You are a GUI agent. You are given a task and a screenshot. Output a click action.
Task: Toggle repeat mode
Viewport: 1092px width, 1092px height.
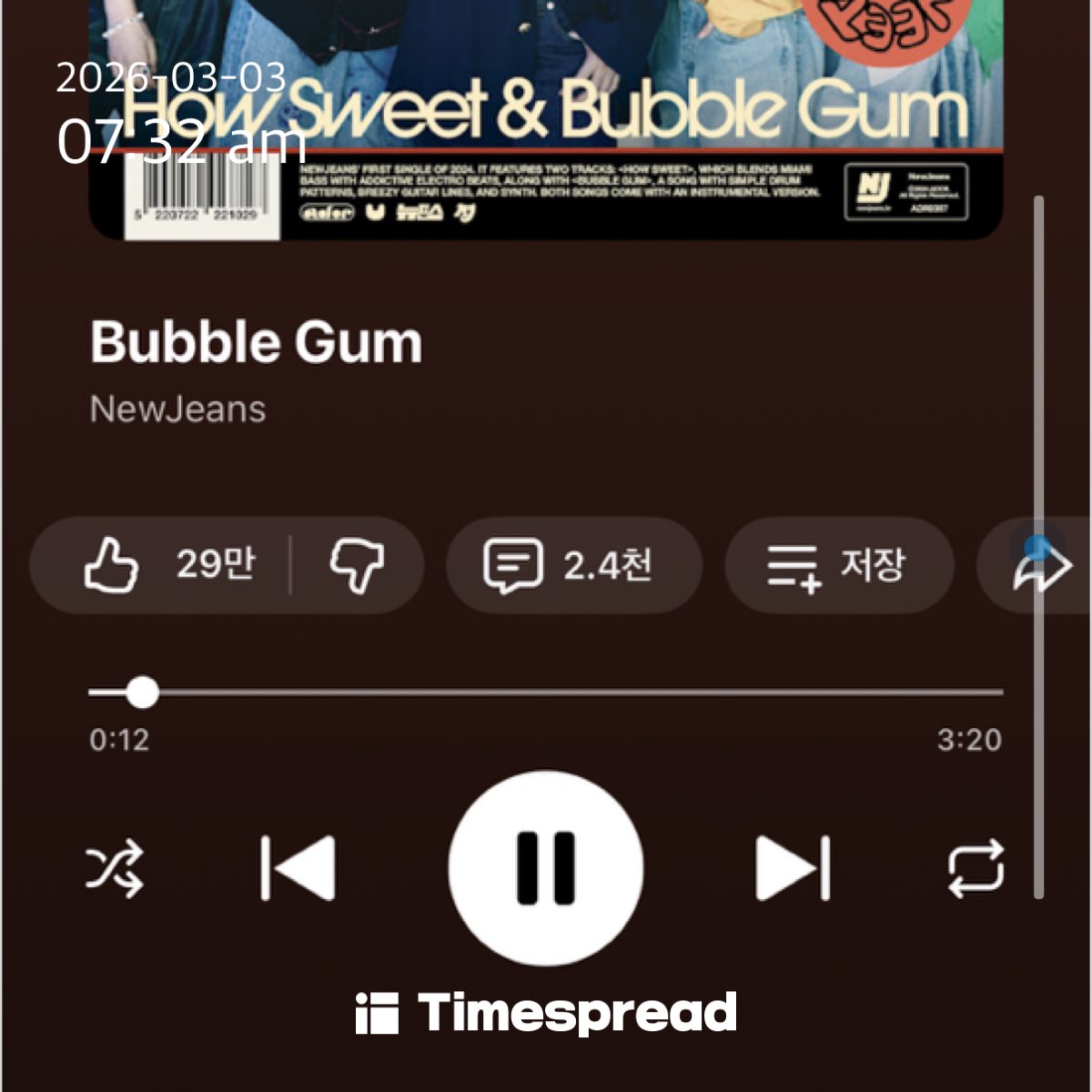tap(976, 869)
